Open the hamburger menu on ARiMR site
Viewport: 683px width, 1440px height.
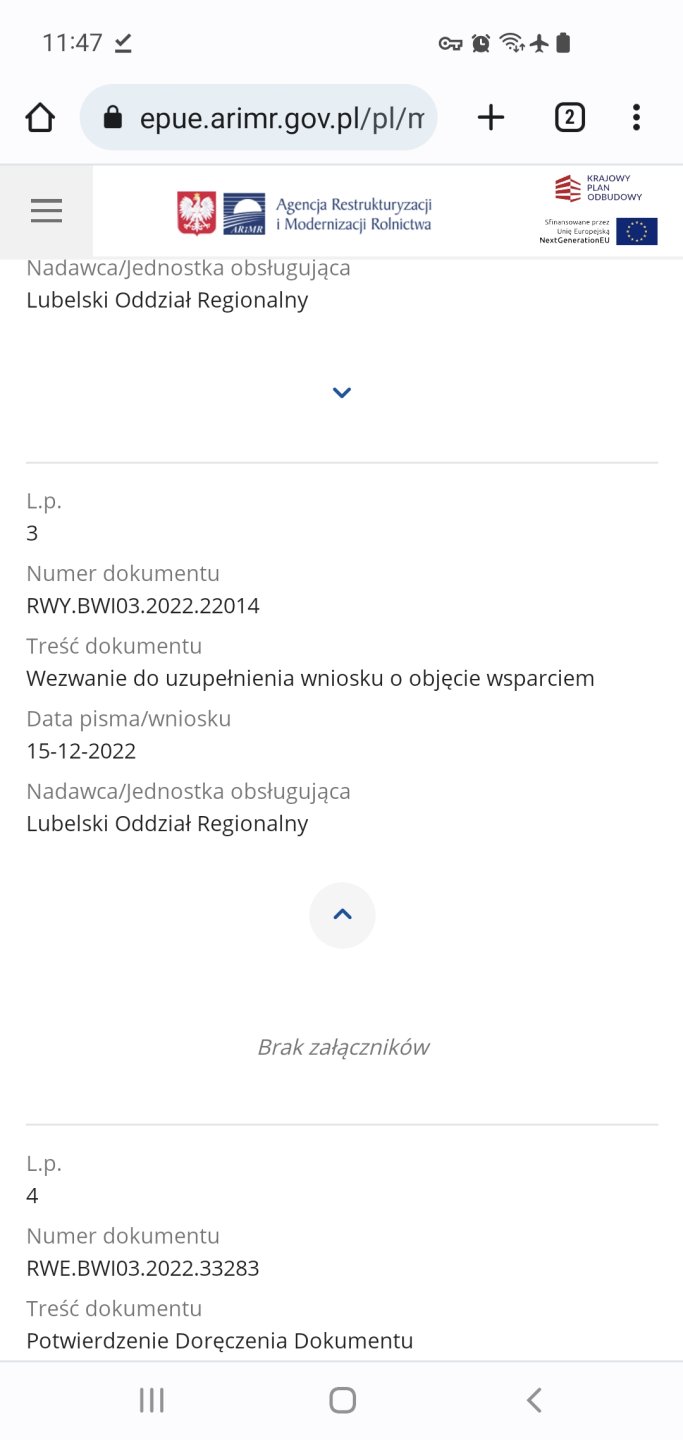(46, 211)
